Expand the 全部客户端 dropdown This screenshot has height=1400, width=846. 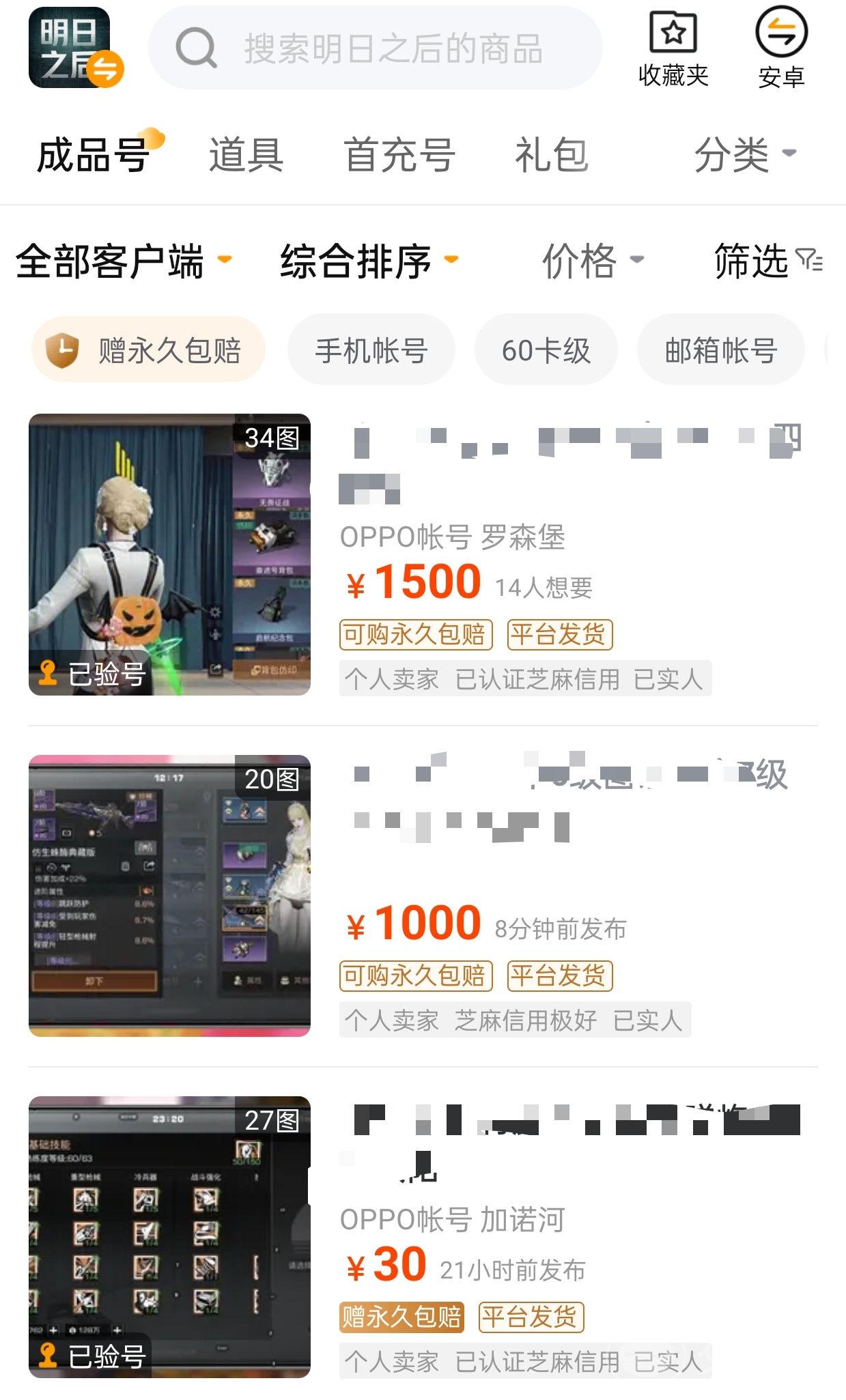pos(123,261)
